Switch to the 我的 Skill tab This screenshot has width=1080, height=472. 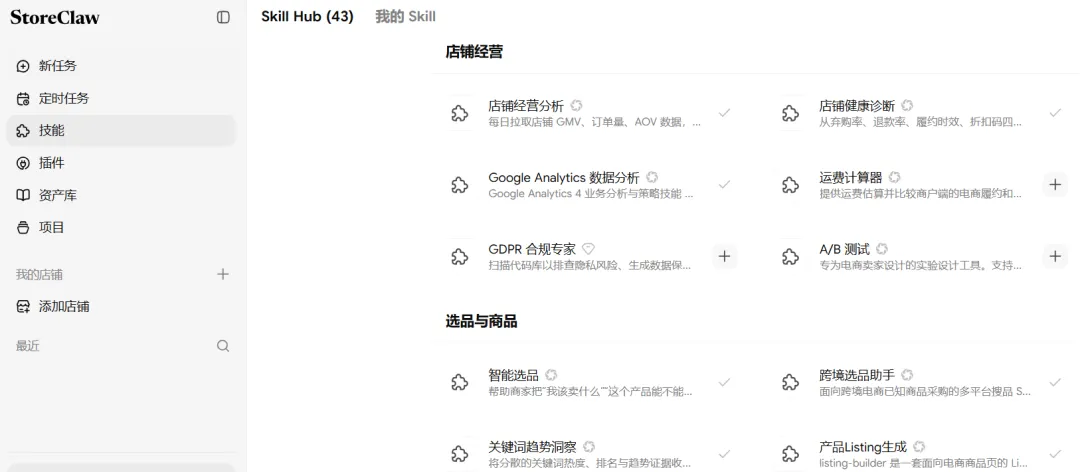pos(405,17)
